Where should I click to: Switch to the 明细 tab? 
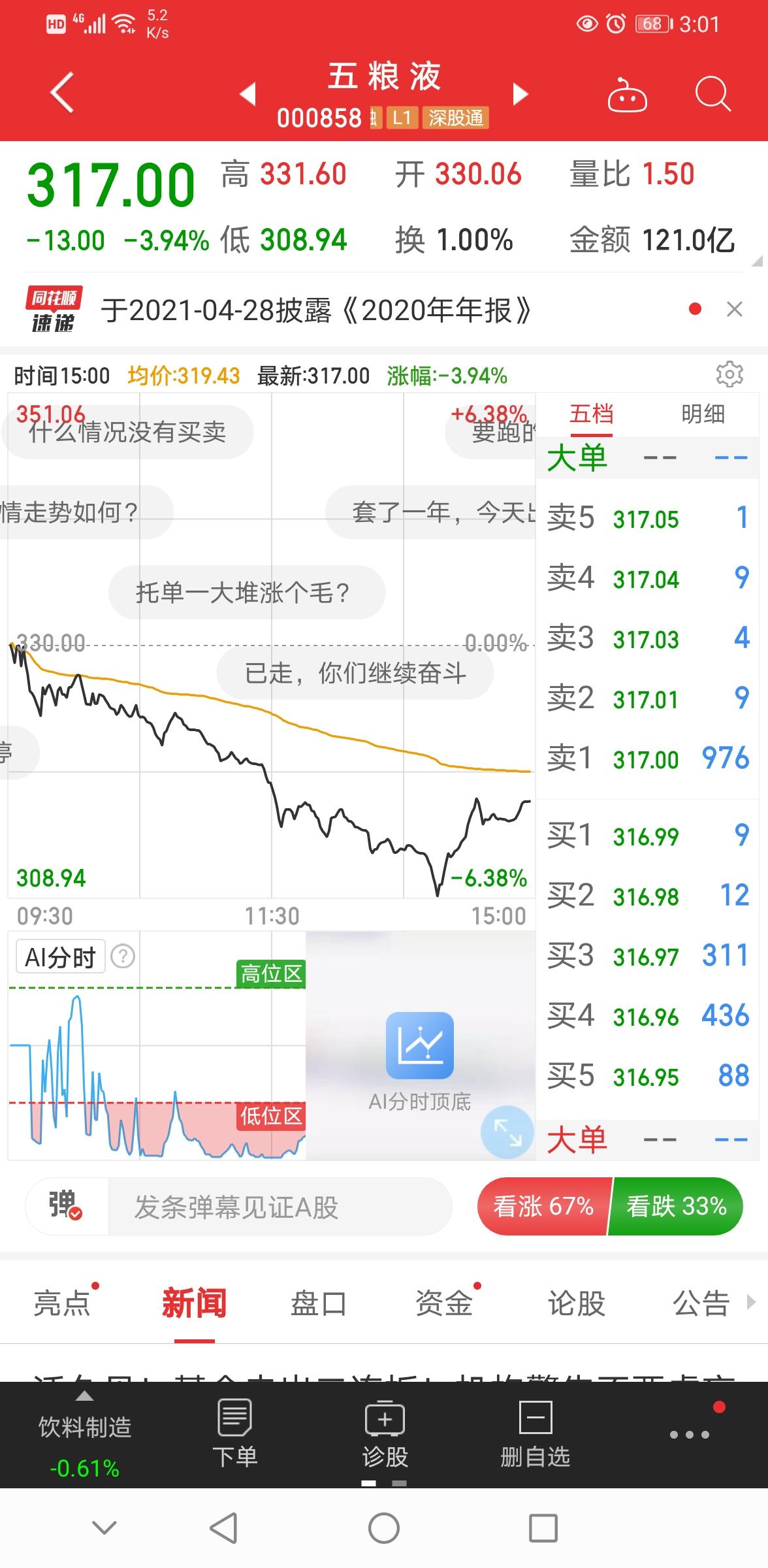702,414
